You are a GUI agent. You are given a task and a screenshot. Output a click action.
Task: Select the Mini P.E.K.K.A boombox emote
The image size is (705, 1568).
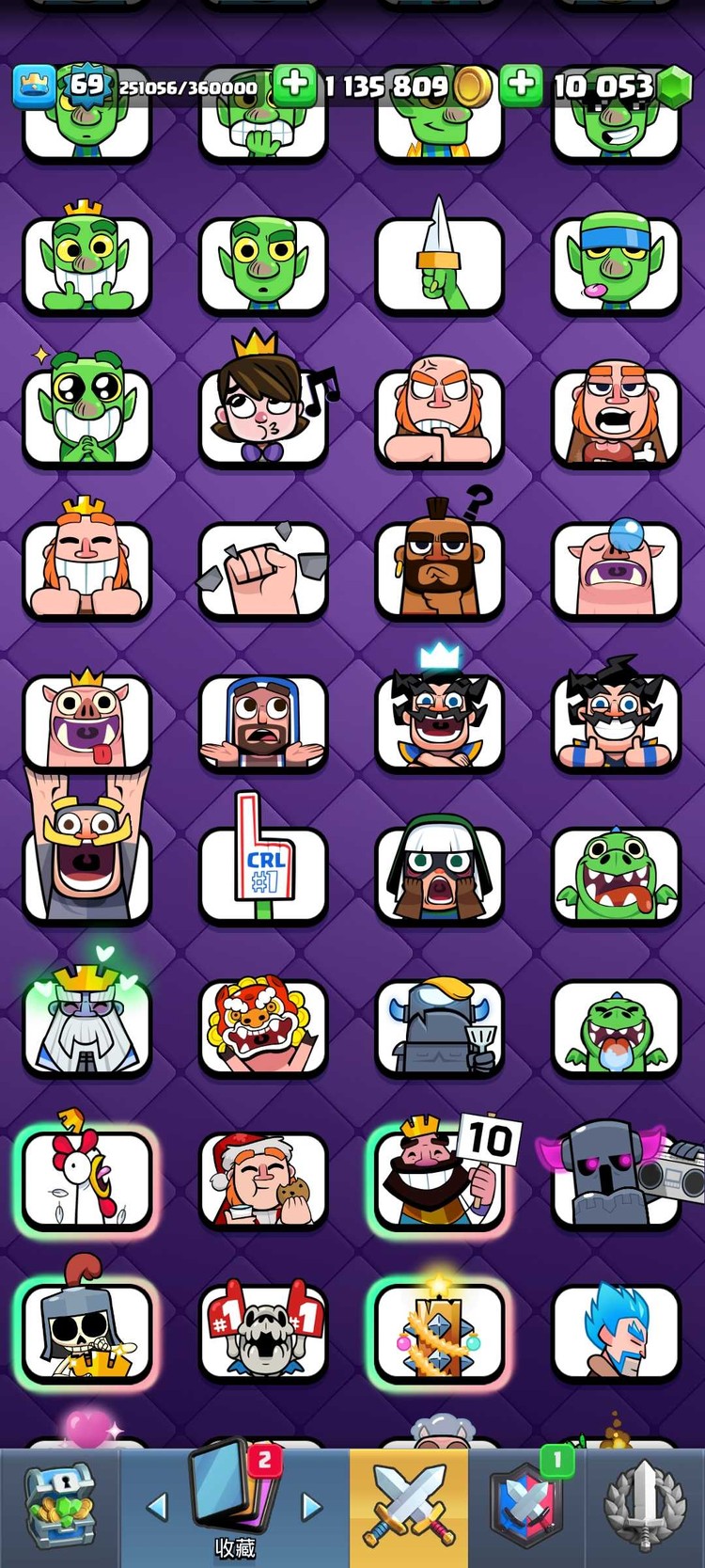(616, 1176)
